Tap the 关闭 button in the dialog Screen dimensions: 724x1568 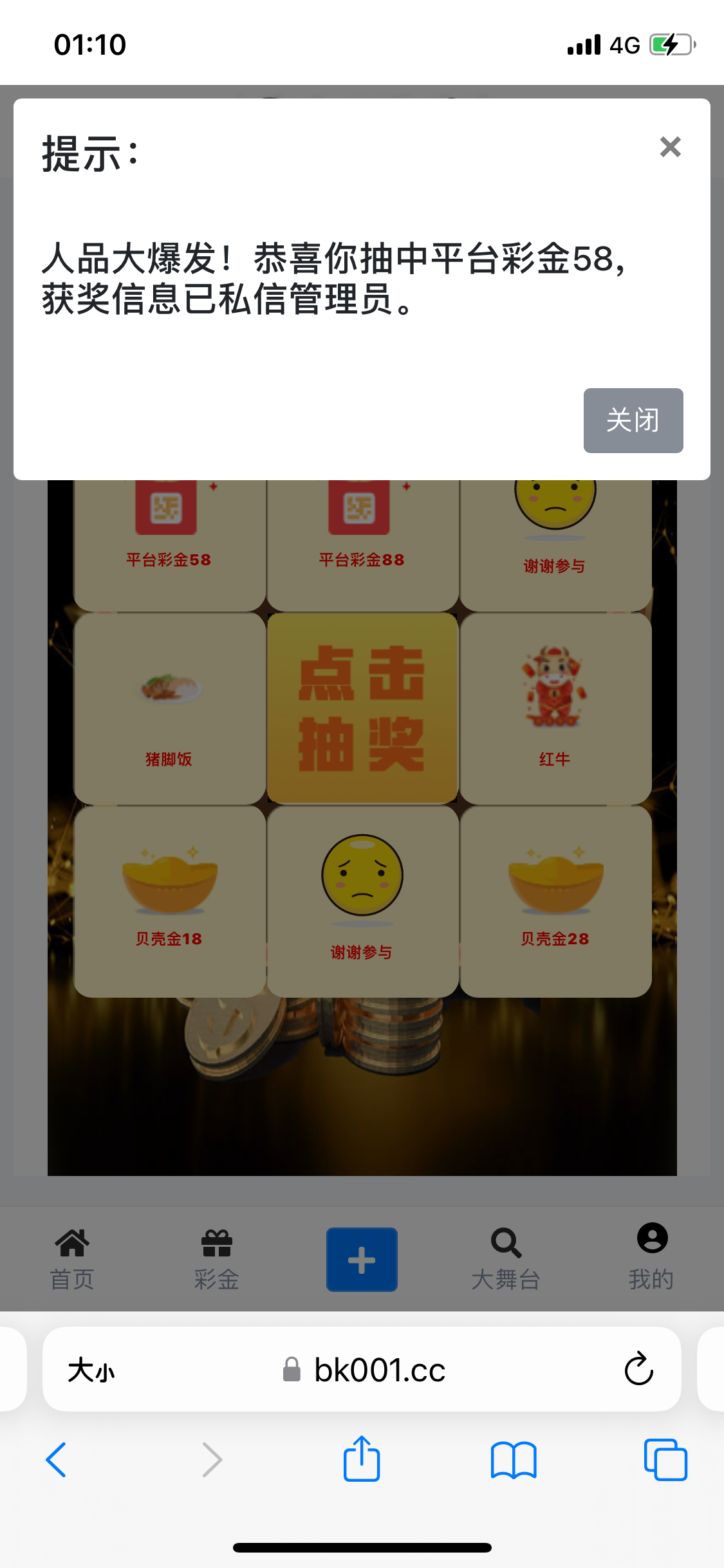tap(633, 420)
